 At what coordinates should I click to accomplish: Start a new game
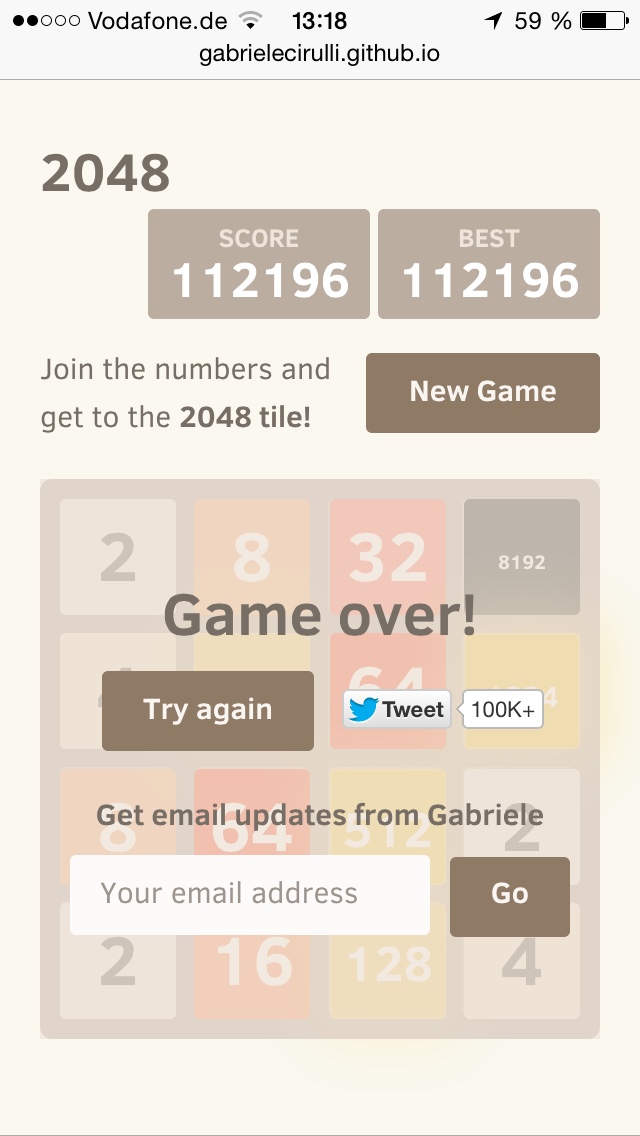click(482, 393)
